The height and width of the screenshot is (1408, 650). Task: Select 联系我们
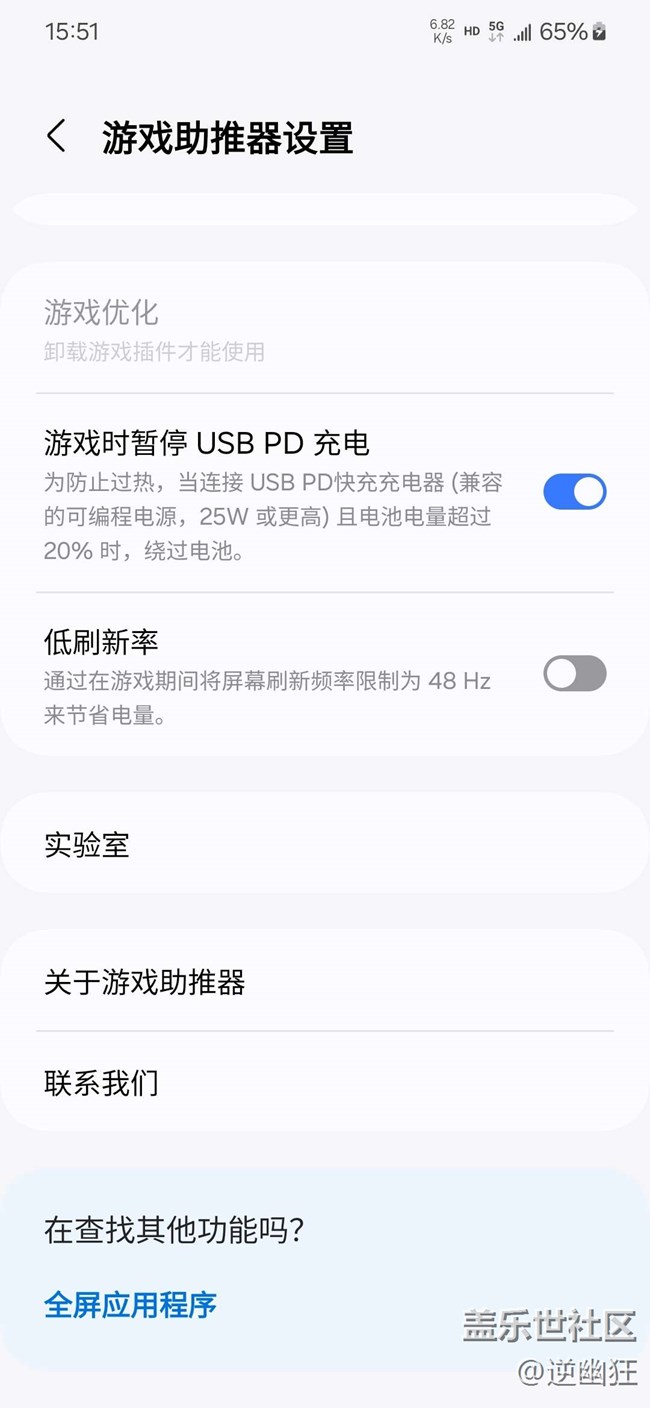(324, 1082)
